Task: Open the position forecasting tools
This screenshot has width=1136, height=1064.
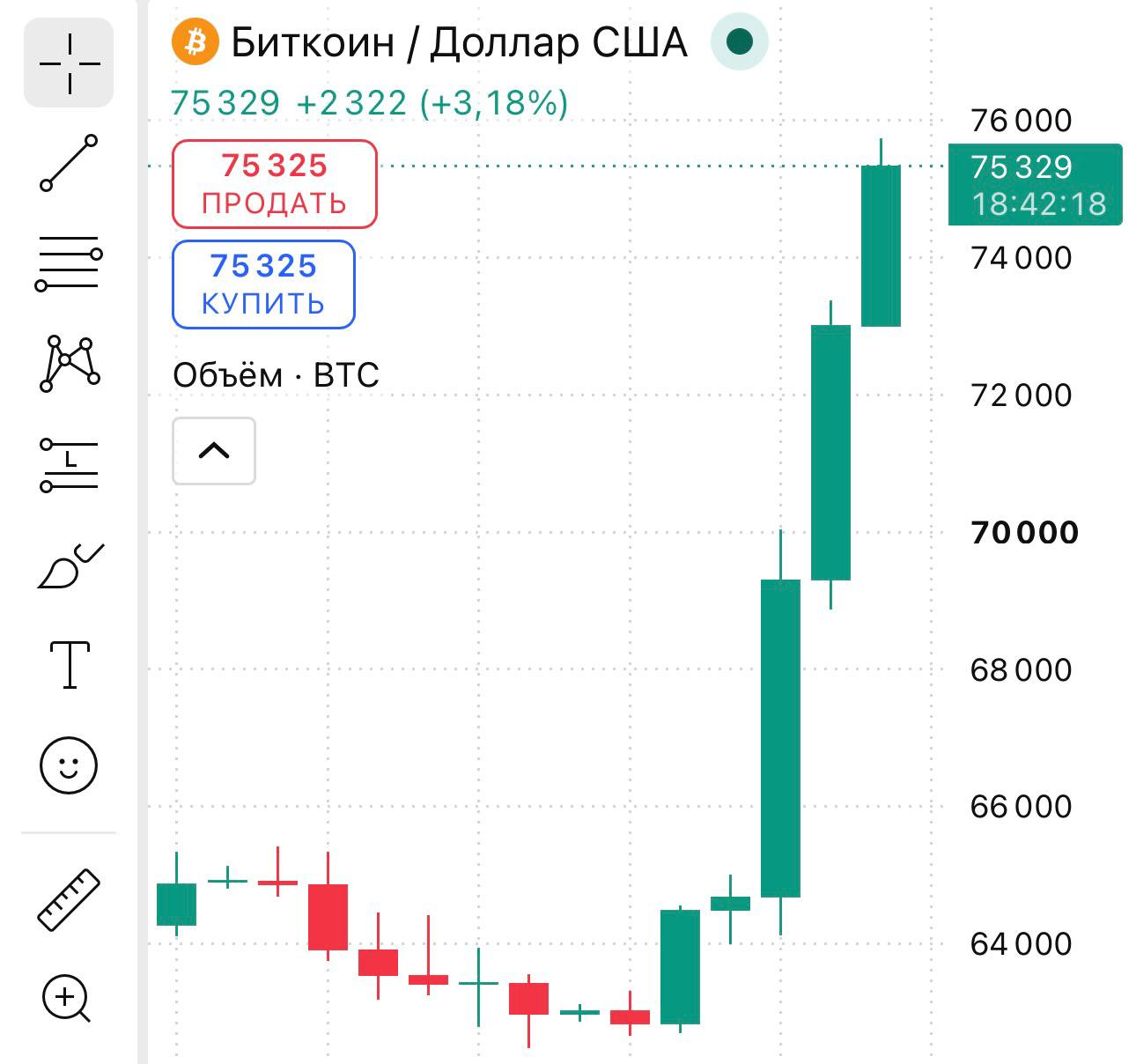Action: point(69,464)
